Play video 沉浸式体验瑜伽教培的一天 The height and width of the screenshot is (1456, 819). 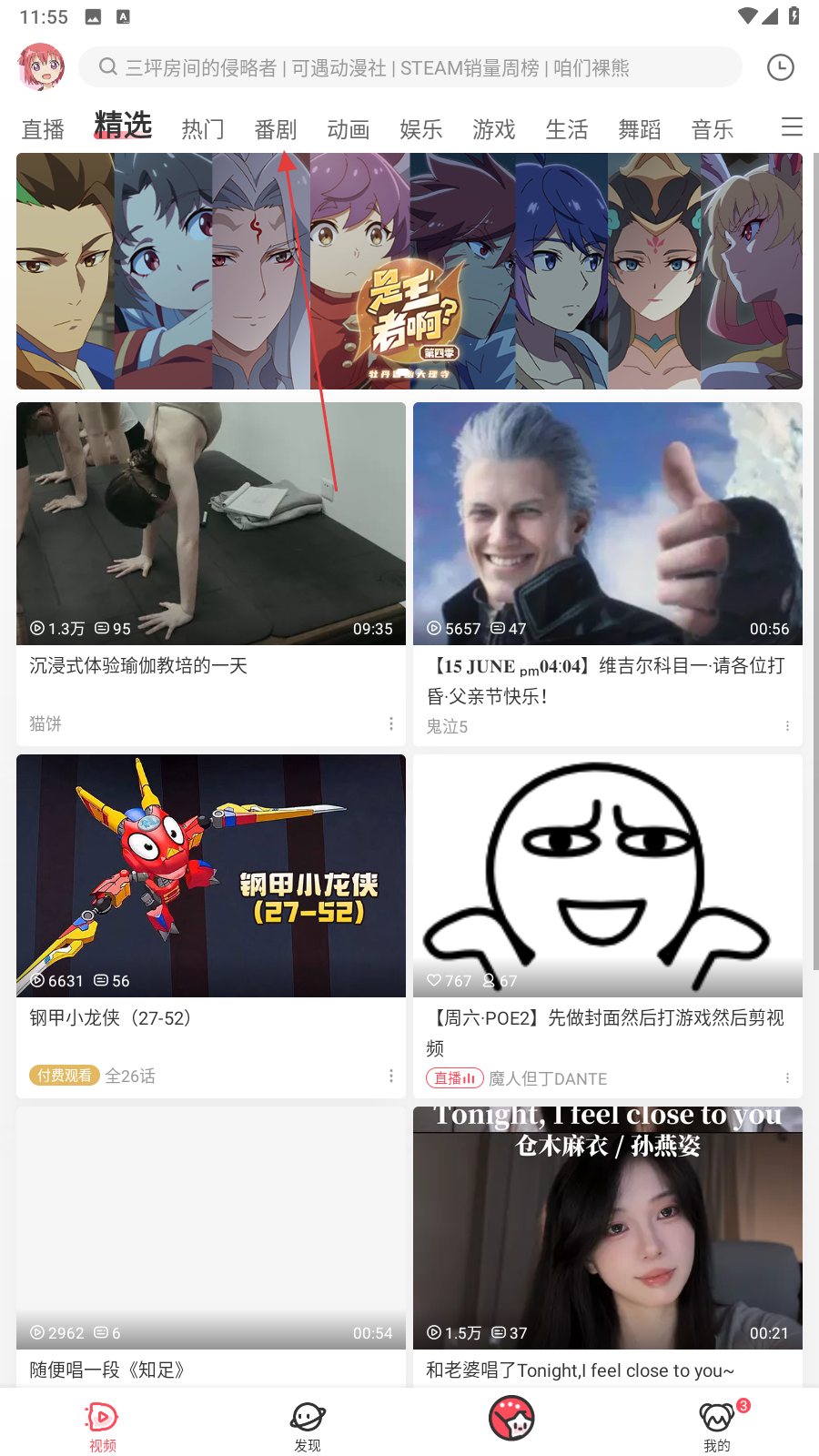(211, 523)
